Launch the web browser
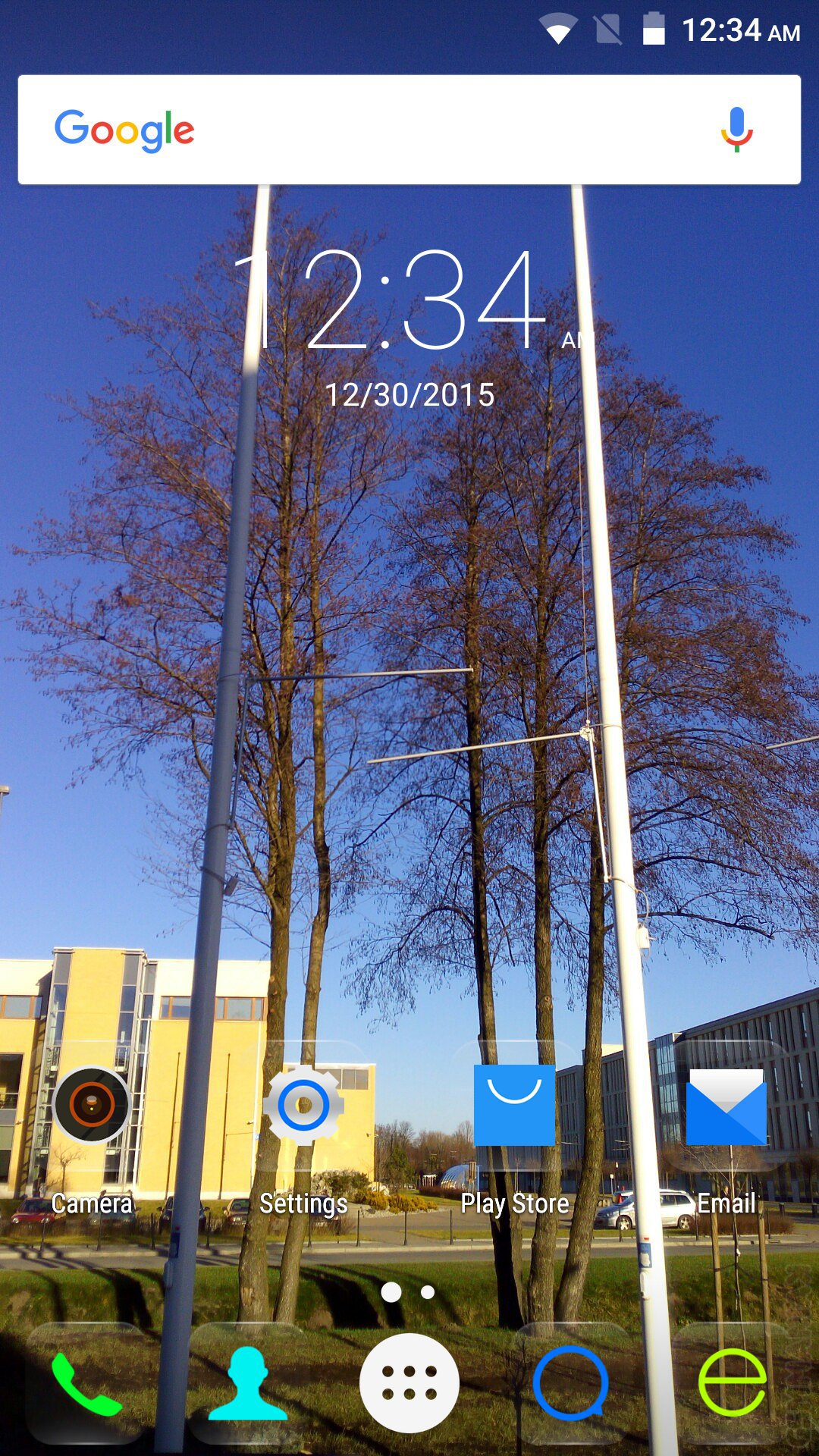The image size is (819, 1456). pos(732,1383)
